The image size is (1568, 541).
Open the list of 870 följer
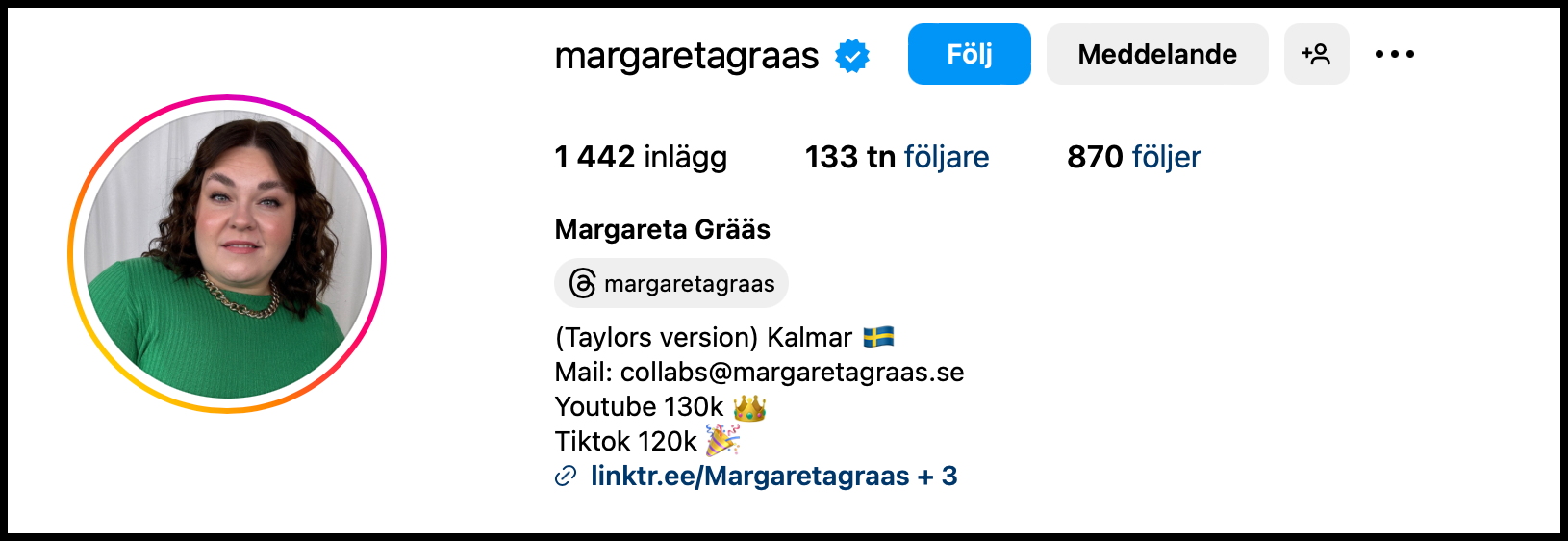pyautogui.click(x=1133, y=157)
